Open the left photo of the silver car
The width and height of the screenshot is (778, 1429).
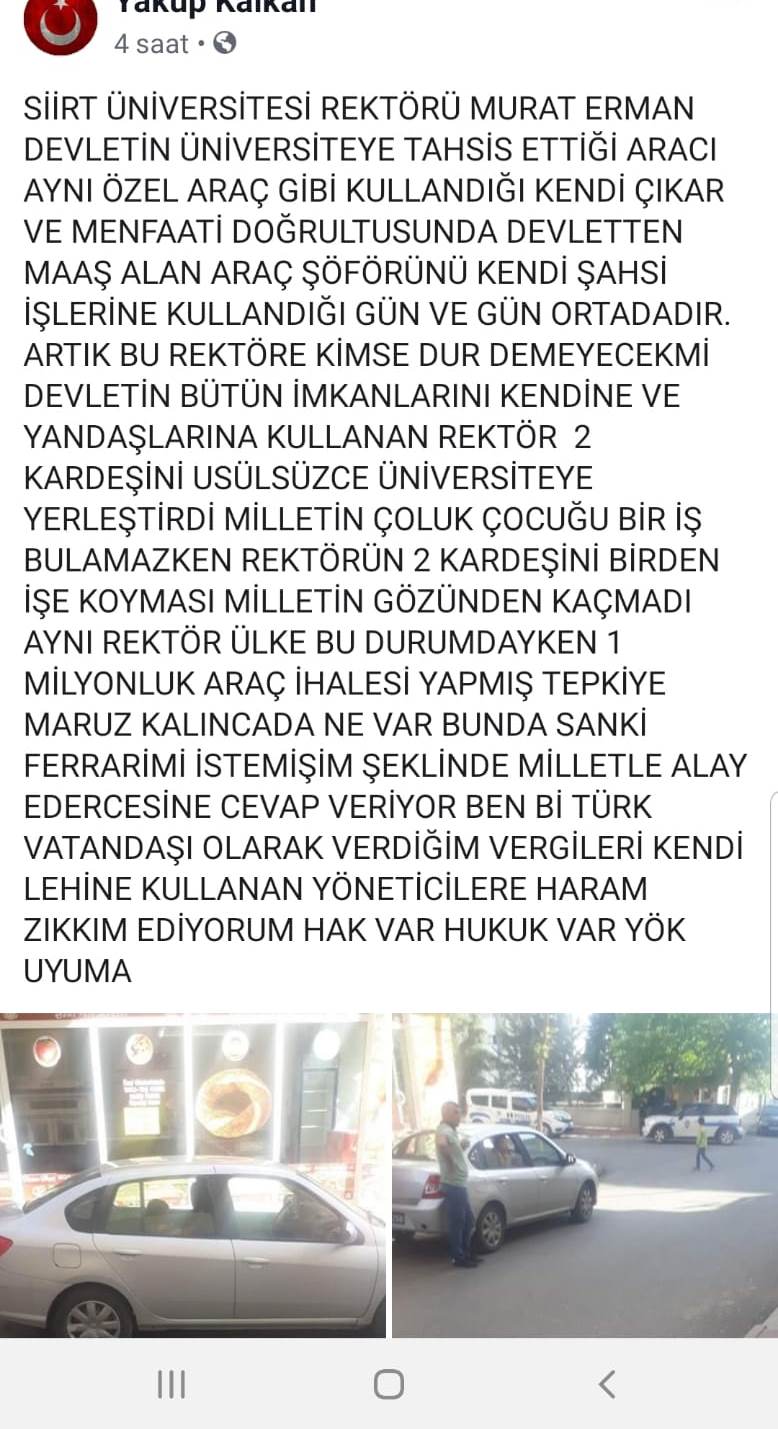192,1175
